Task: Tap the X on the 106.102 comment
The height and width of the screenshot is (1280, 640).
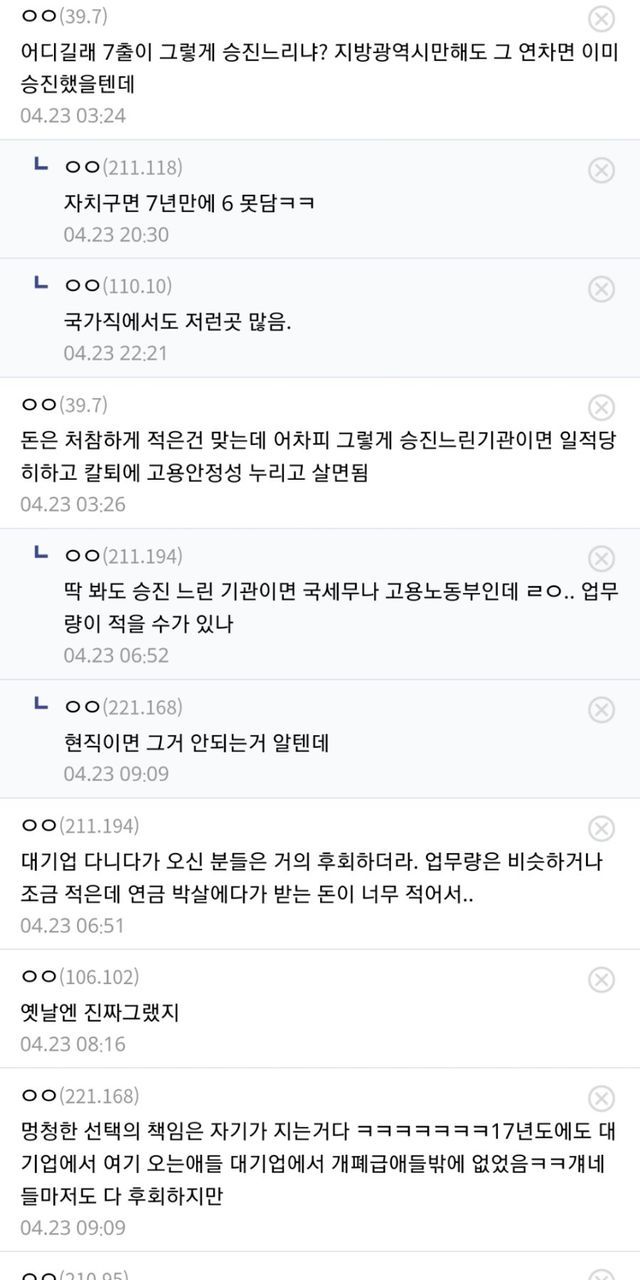Action: (x=601, y=979)
